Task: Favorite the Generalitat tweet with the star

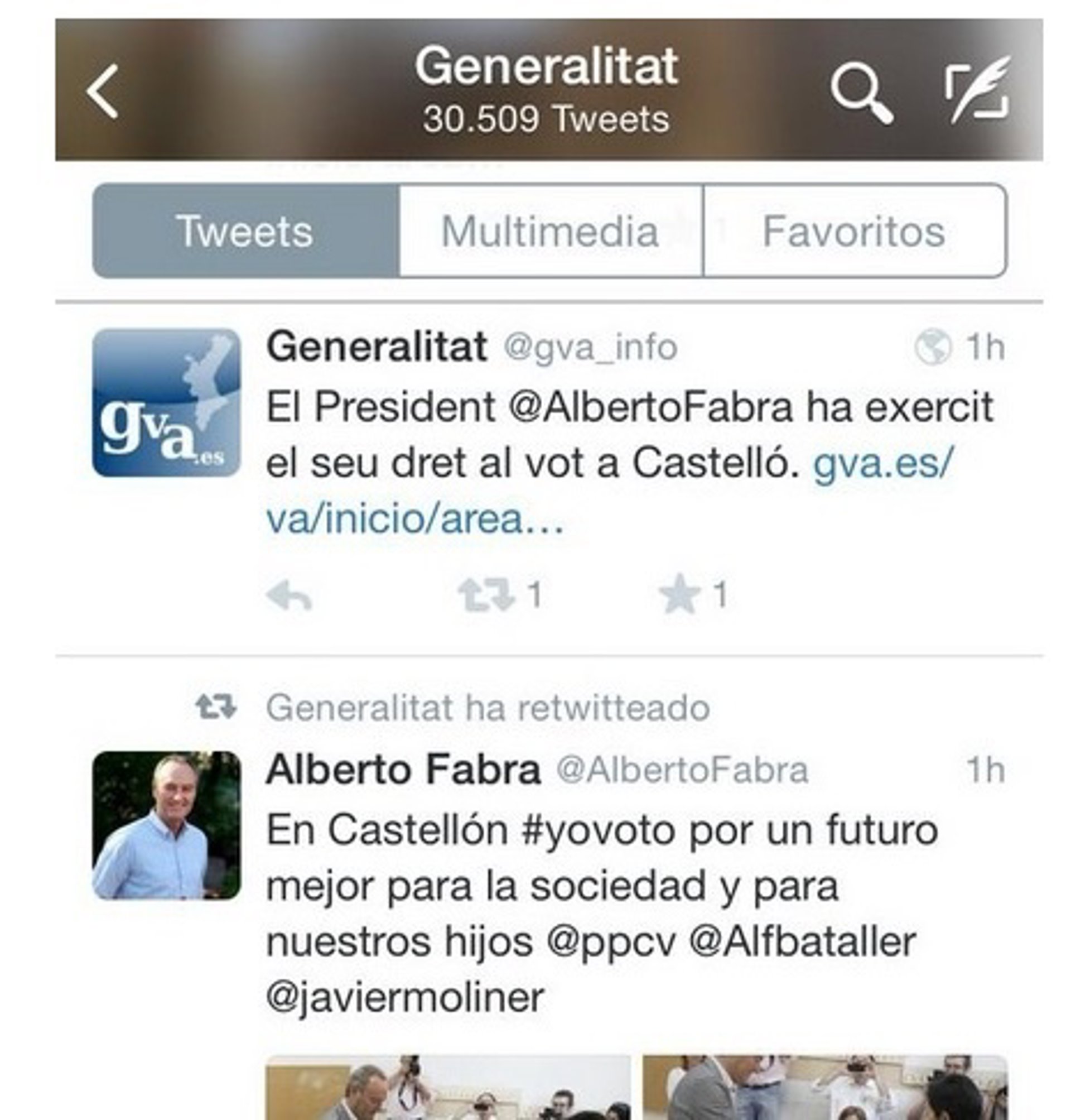Action: pos(680,595)
